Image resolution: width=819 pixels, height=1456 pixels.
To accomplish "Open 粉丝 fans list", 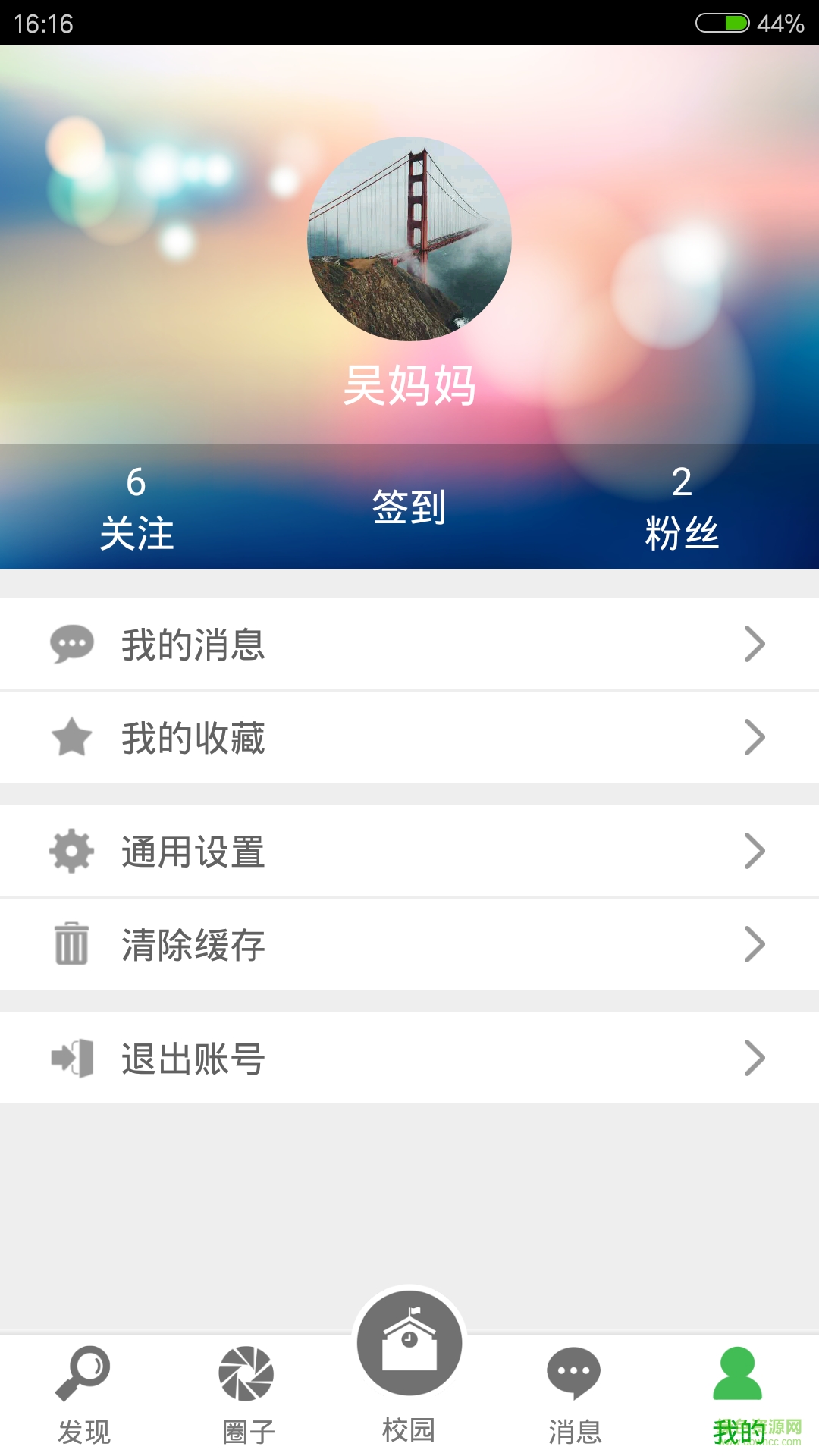I will point(681,507).
